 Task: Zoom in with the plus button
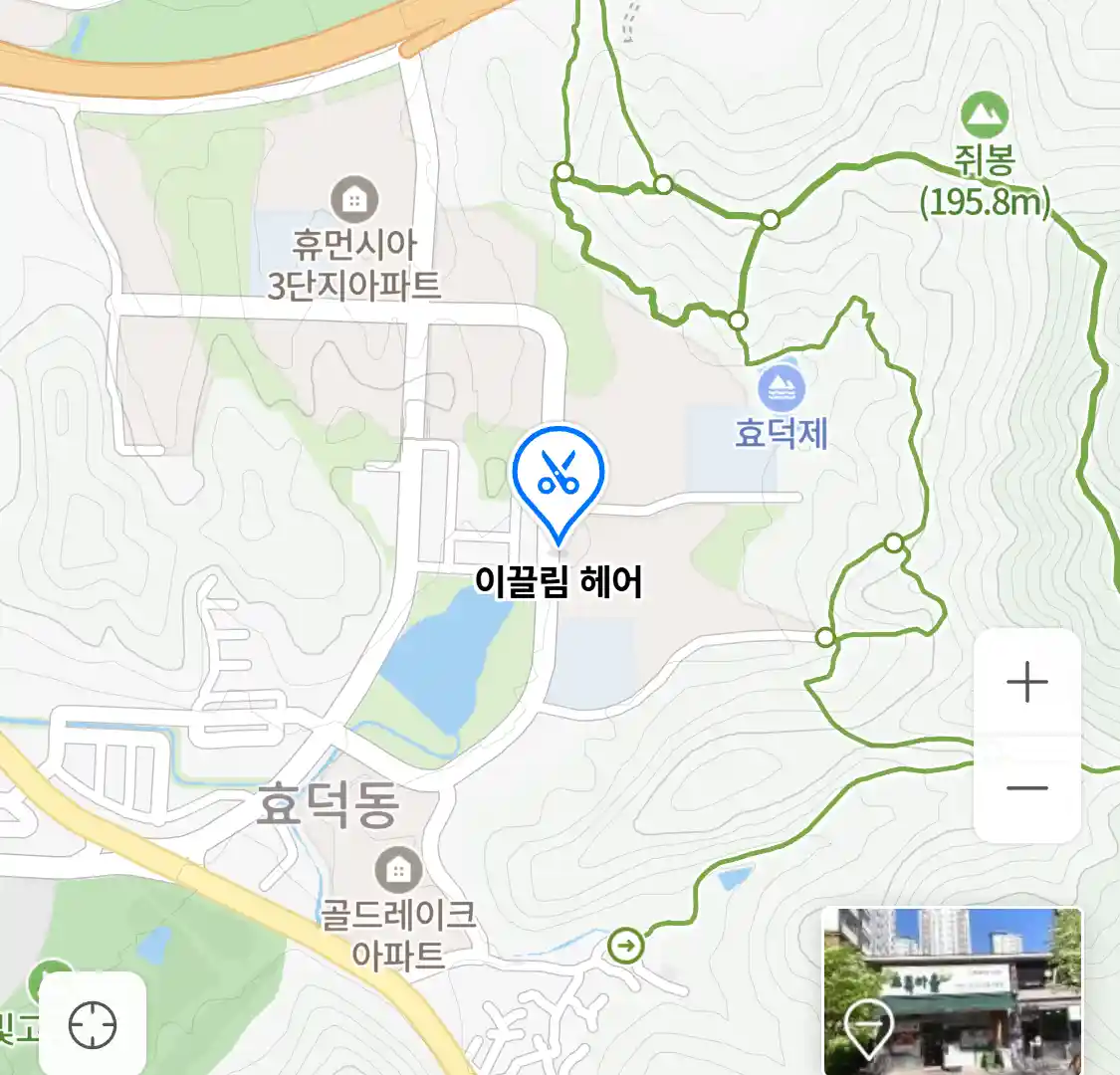coord(1026,683)
